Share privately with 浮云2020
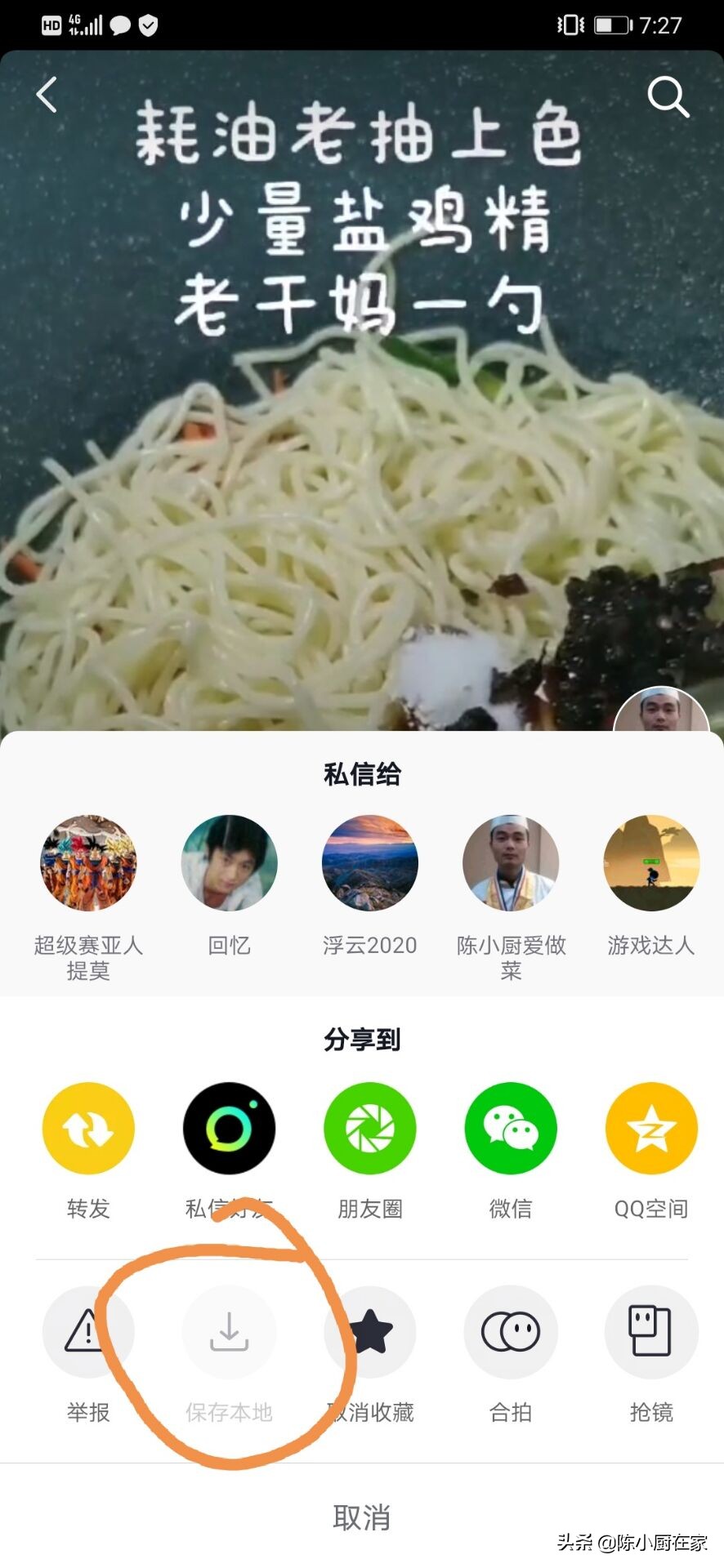 [x=369, y=863]
